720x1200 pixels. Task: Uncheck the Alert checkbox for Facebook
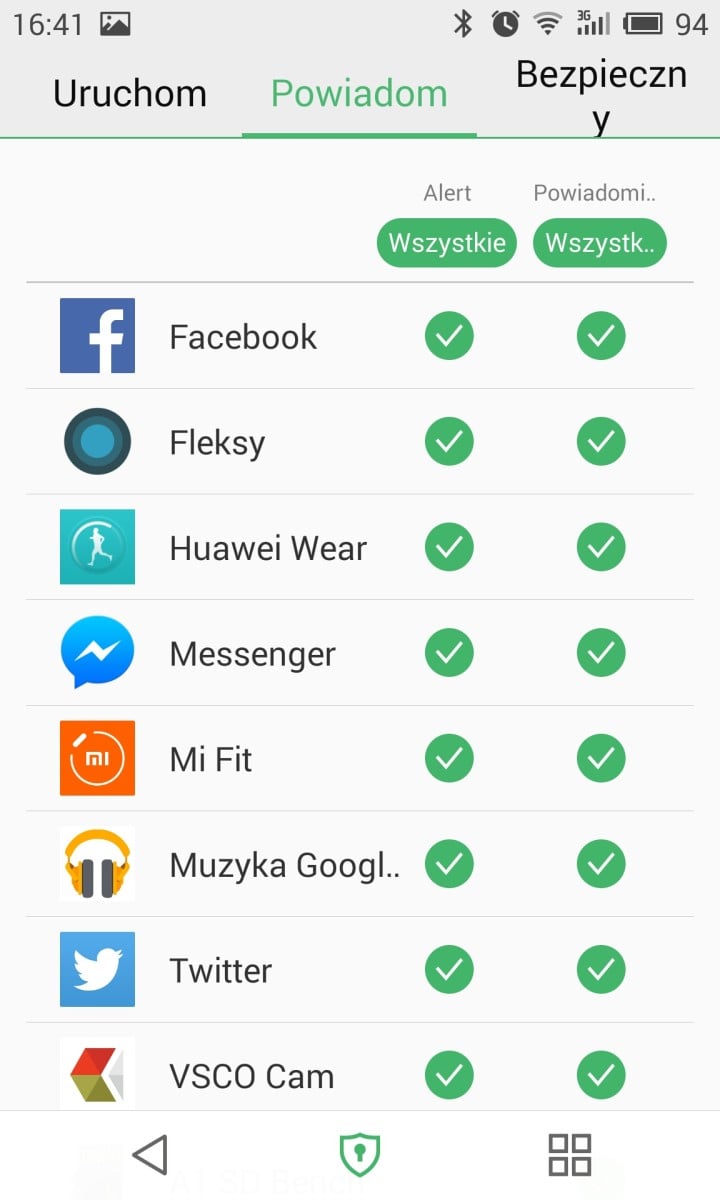[x=449, y=336]
